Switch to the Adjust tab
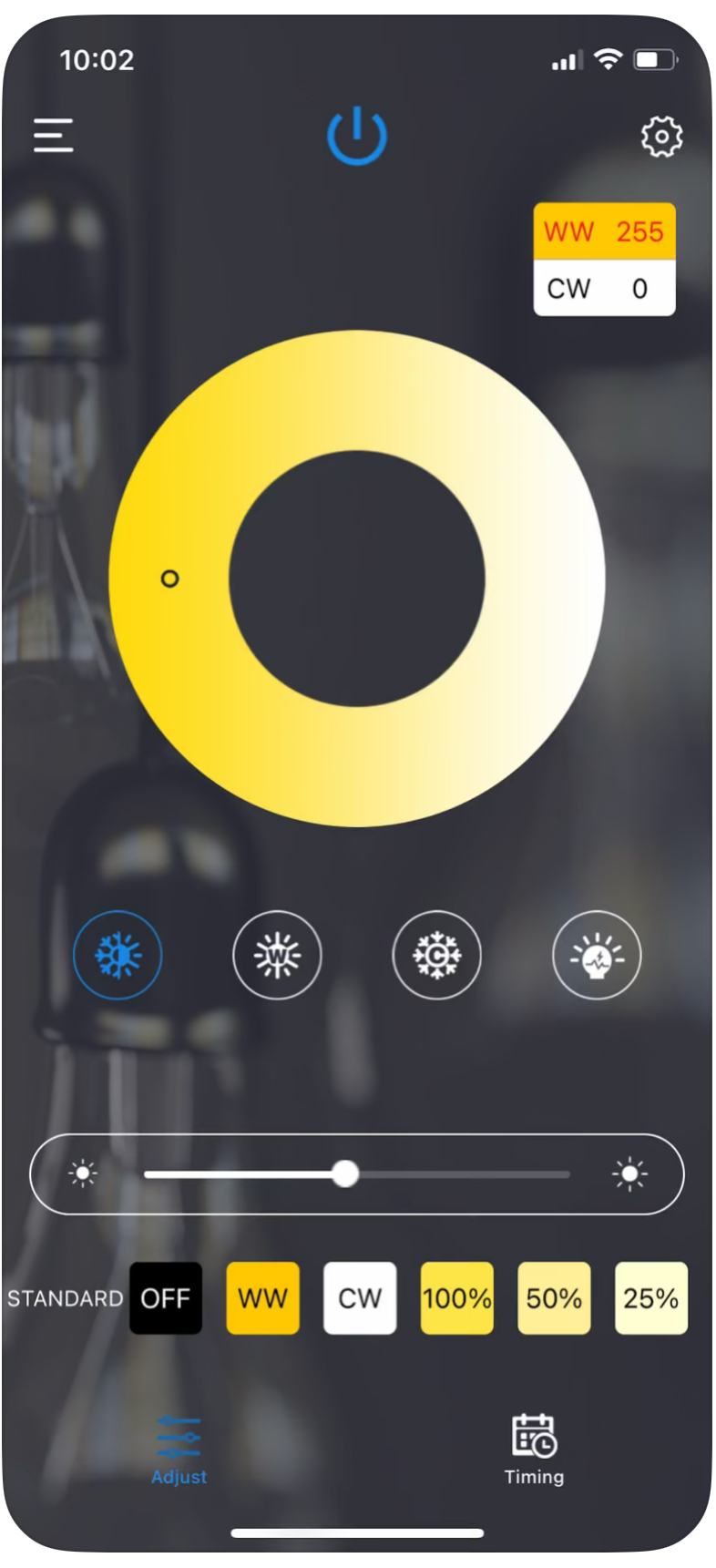Viewport: 716px width, 1568px height. (x=179, y=1450)
